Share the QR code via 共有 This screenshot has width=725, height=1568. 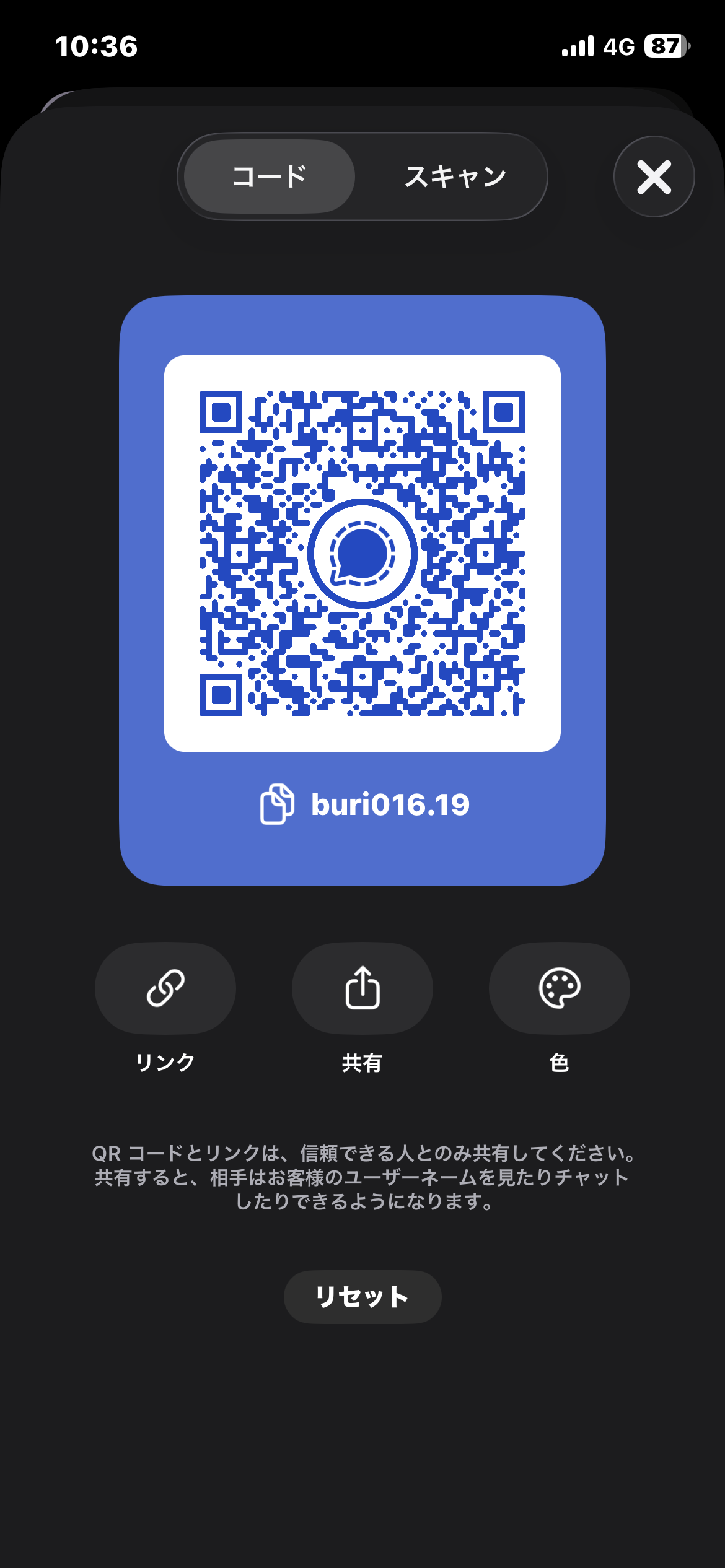(x=362, y=988)
